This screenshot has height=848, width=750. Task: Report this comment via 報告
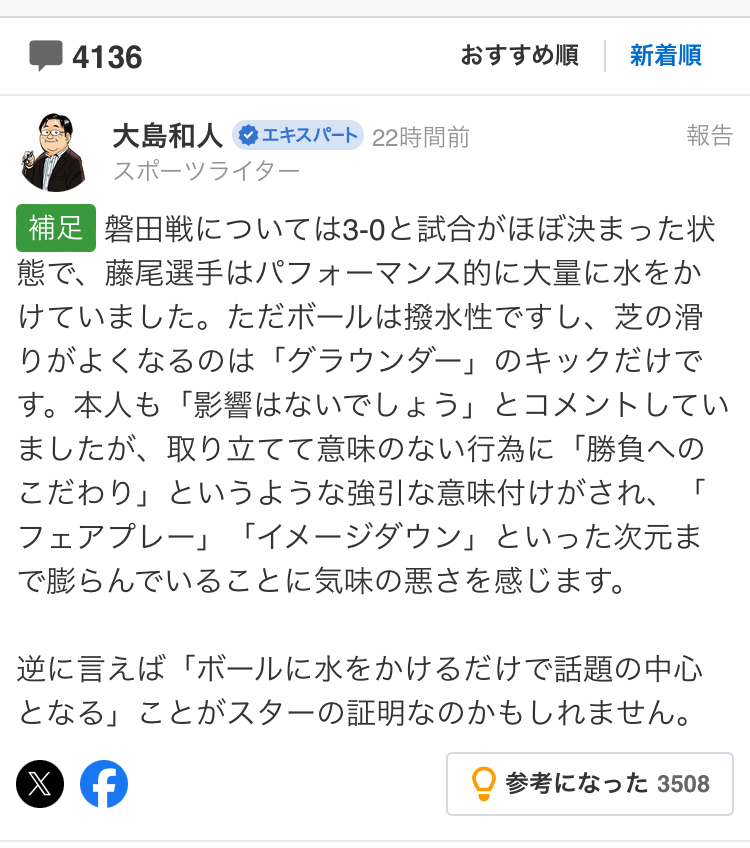click(709, 136)
